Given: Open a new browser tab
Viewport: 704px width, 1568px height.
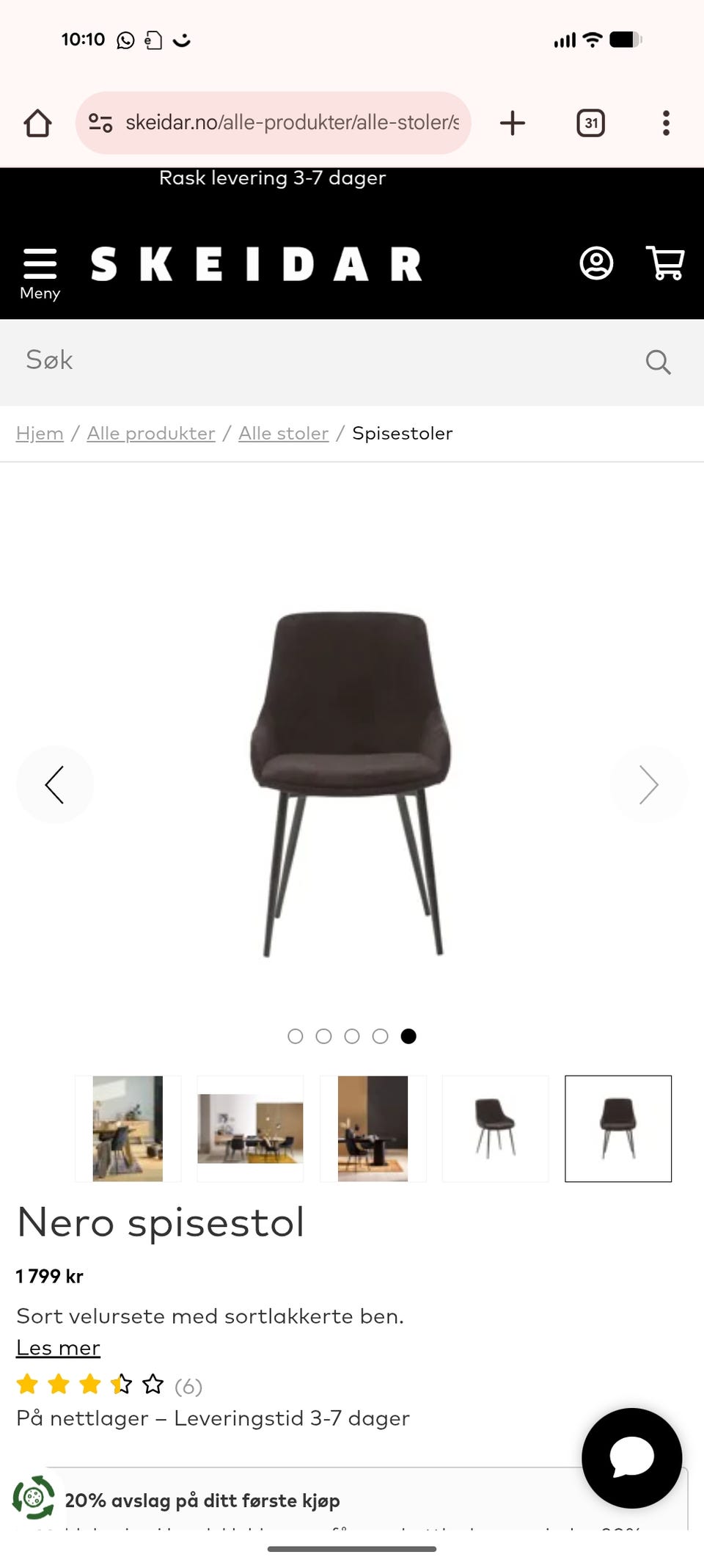Looking at the screenshot, I should tap(513, 123).
